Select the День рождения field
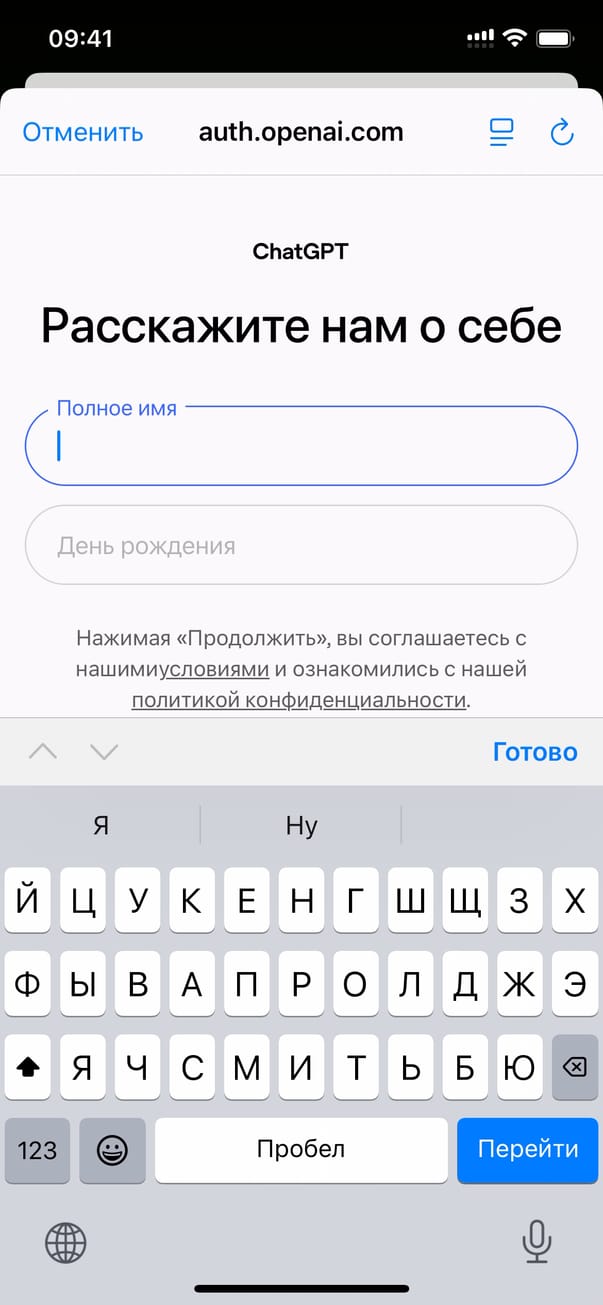Screen dimensions: 603x1305 click(300, 545)
